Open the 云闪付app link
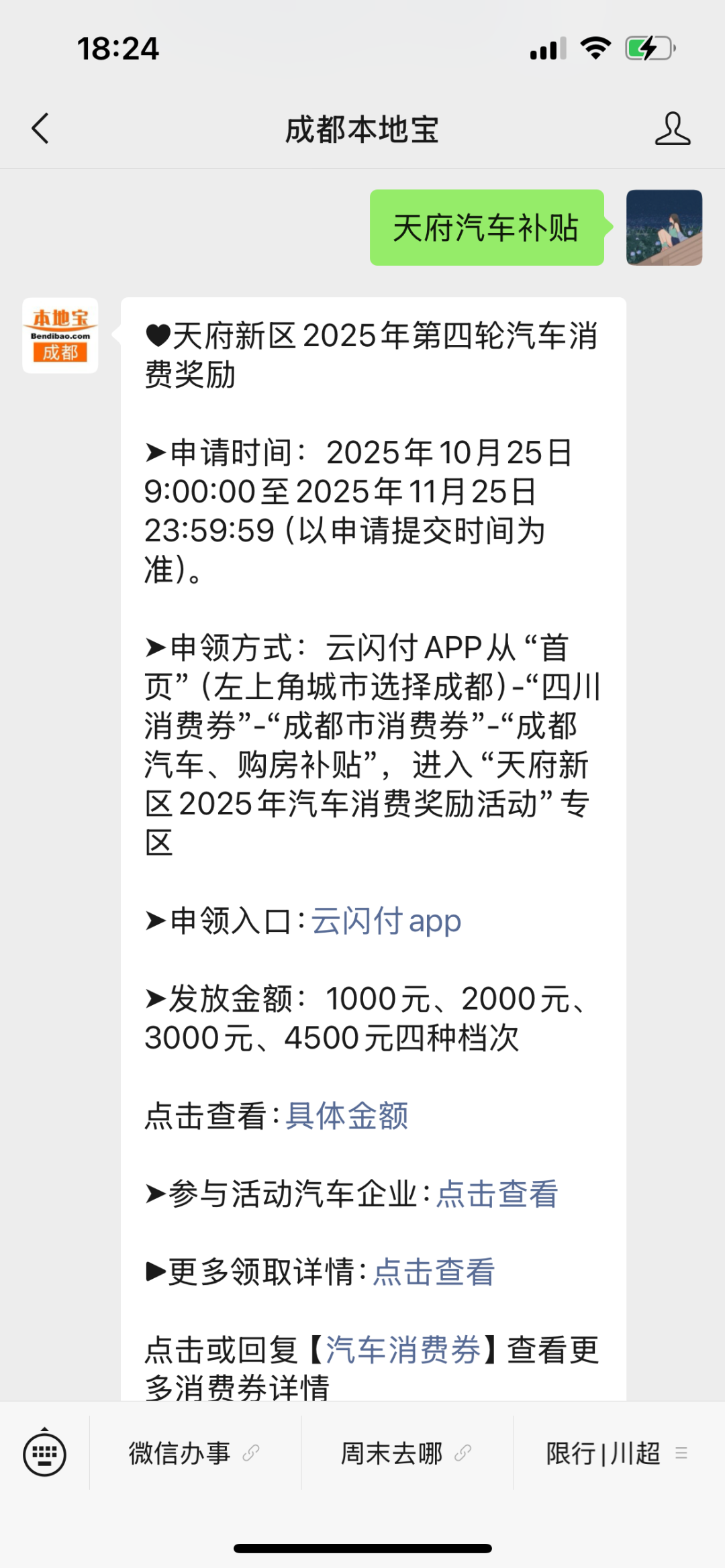 (386, 921)
